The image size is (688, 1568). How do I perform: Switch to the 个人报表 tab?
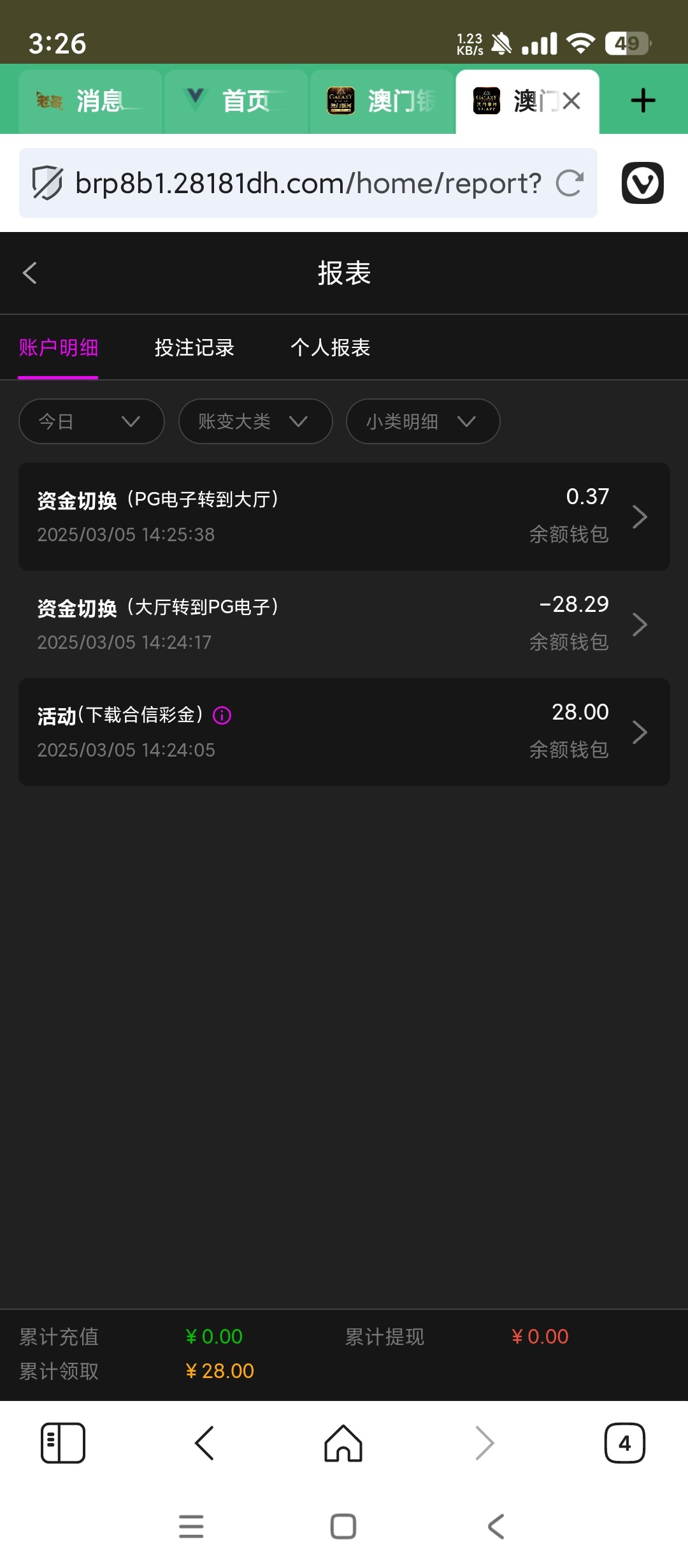(x=330, y=347)
